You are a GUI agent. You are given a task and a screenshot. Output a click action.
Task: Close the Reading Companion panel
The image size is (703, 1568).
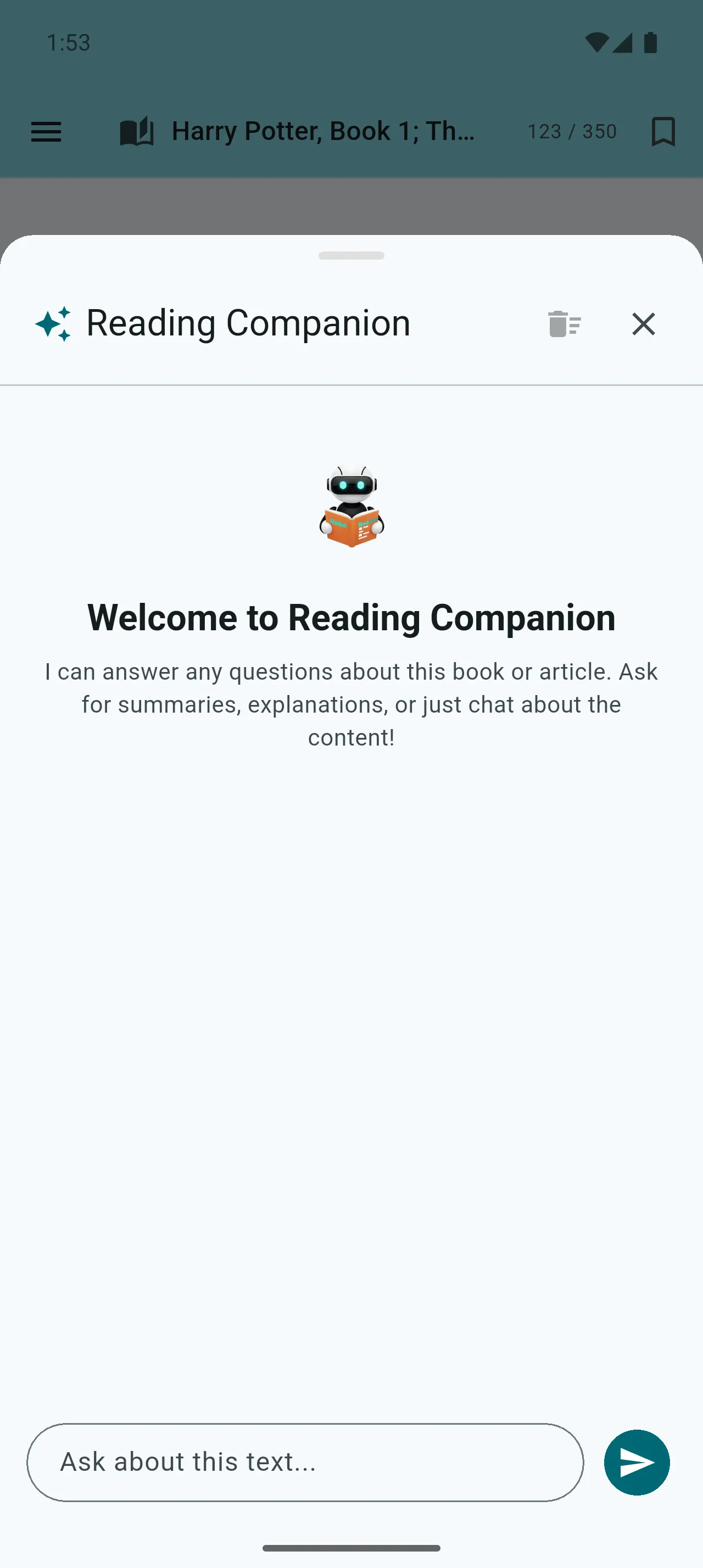[643, 324]
